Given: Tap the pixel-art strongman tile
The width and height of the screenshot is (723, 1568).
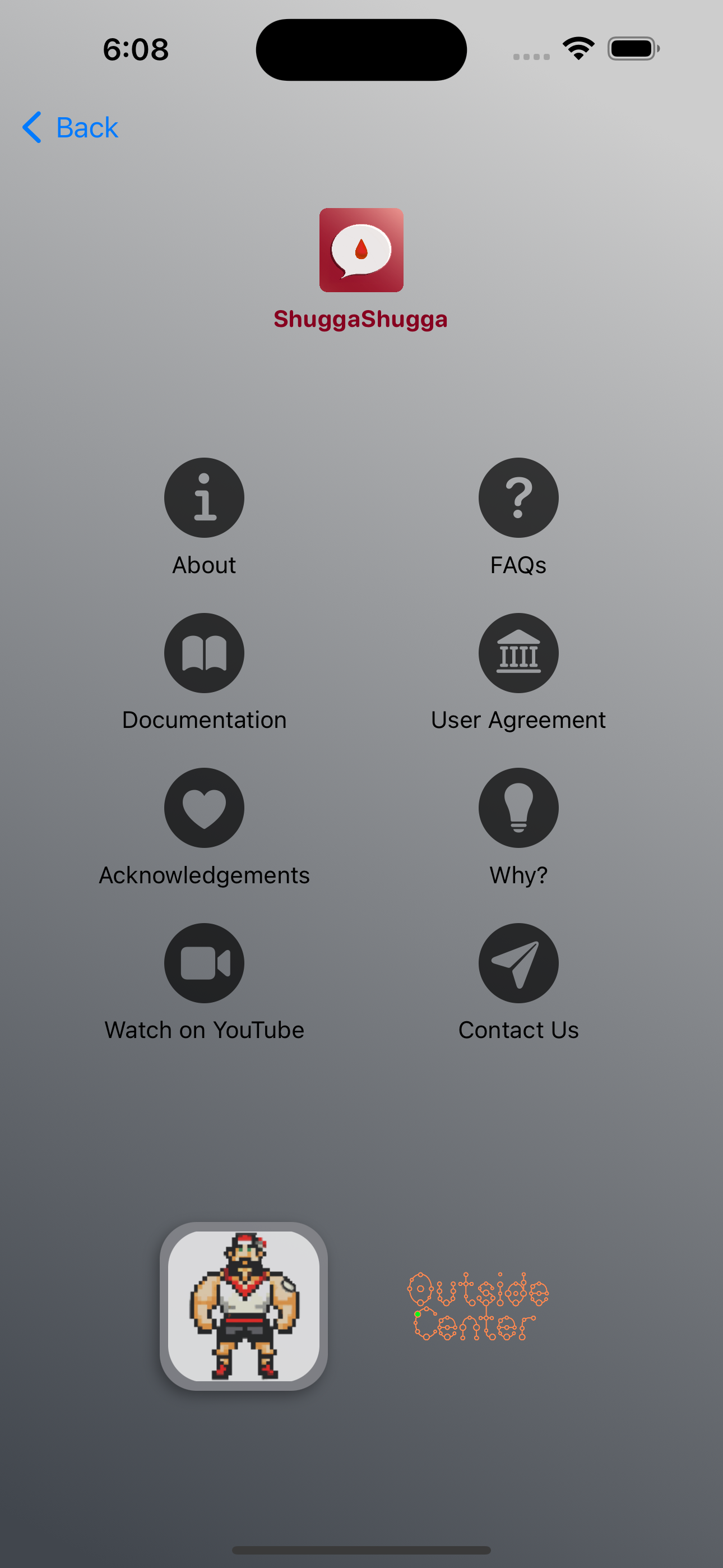Looking at the screenshot, I should coord(243,1306).
